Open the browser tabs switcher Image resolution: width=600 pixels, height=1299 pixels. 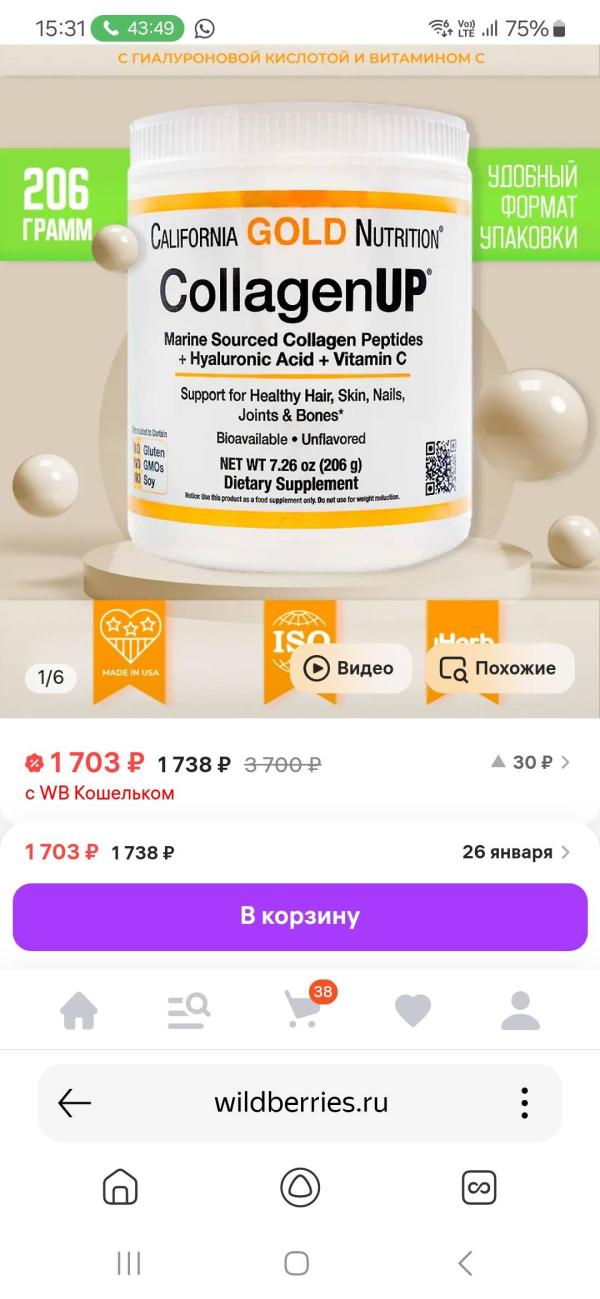point(478,1187)
